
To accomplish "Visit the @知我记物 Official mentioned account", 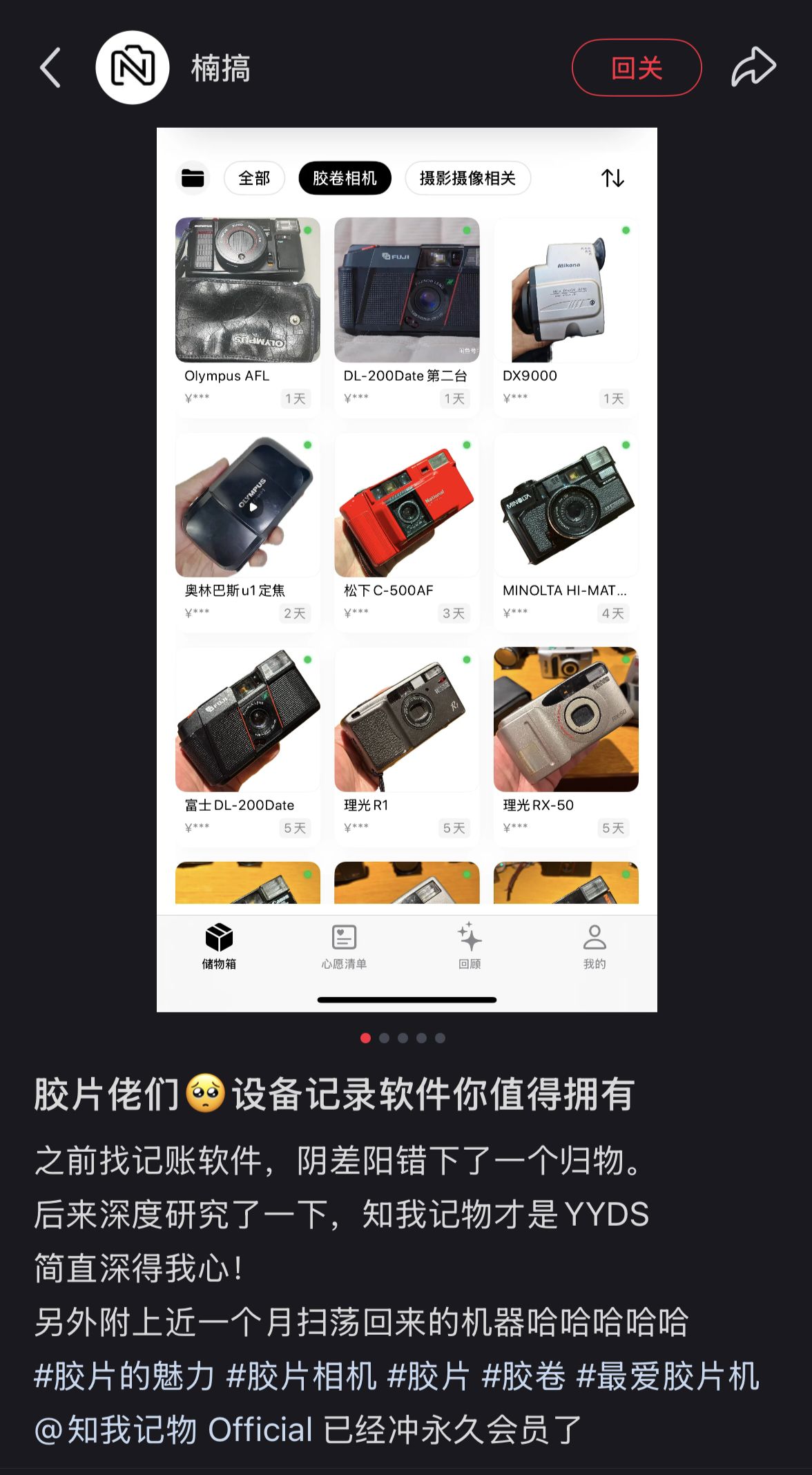I will coord(173,1429).
